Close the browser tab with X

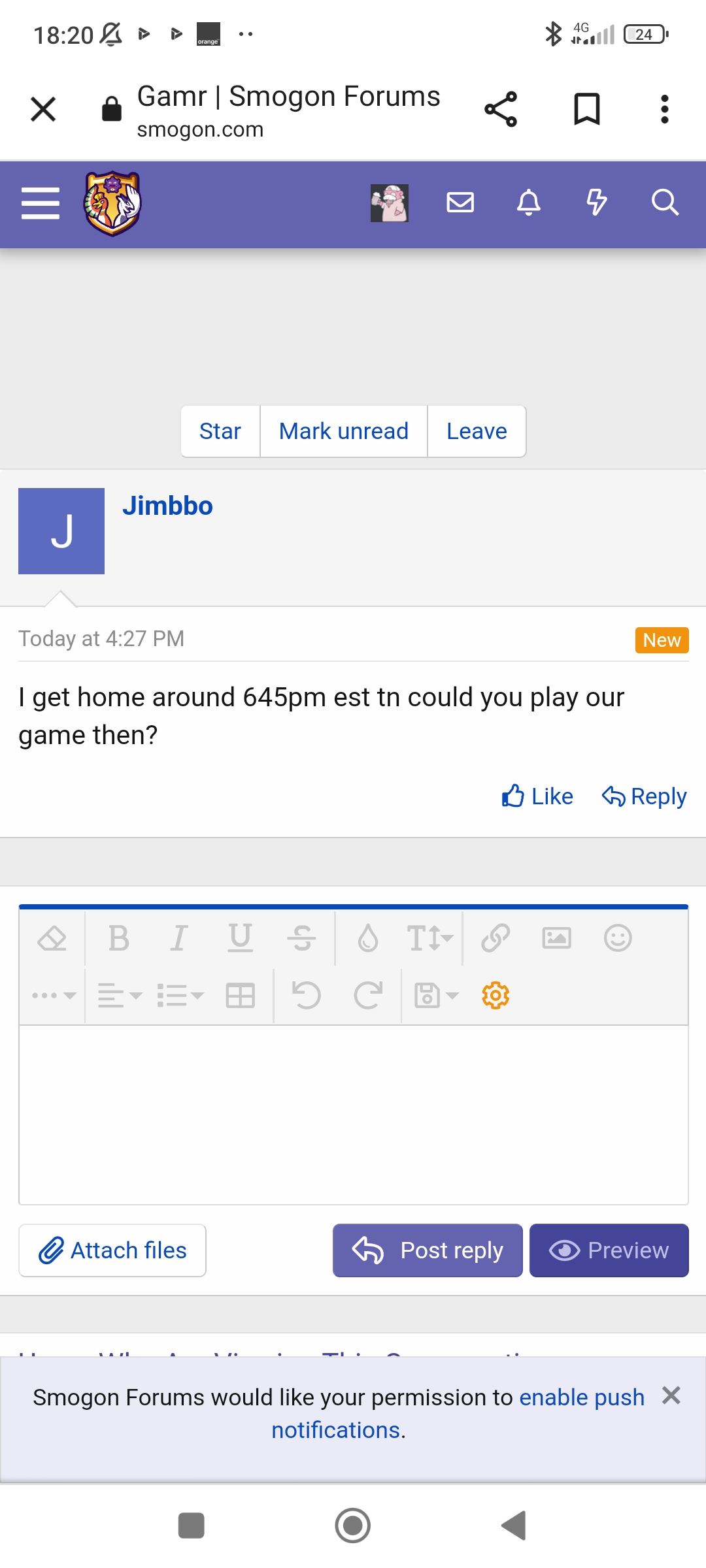click(x=43, y=109)
